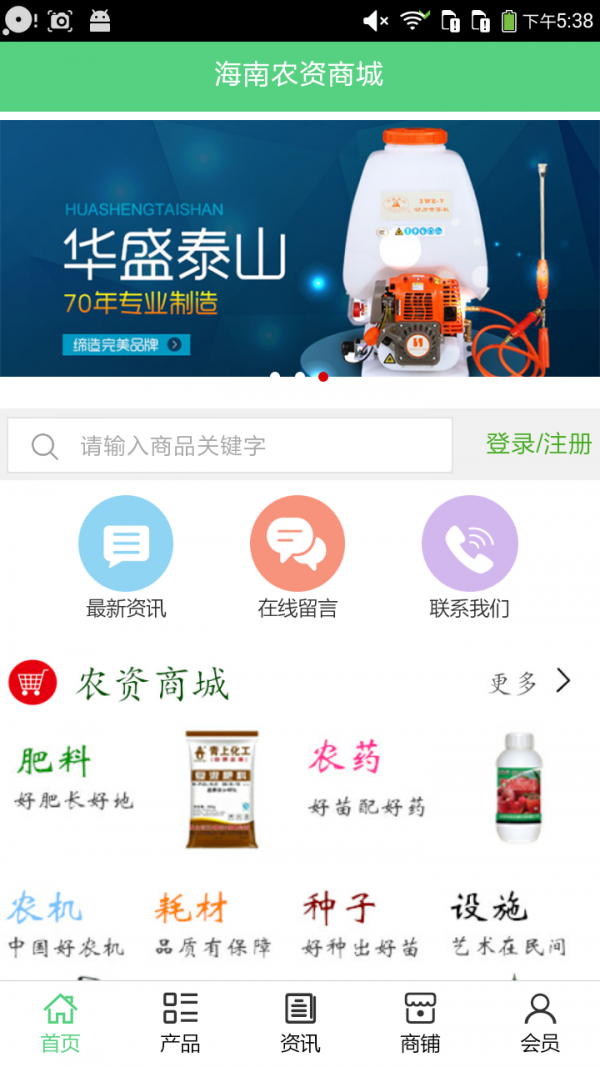Screen dimensions: 600x1067
Task: Select the 耗材 consumables category
Action: pyautogui.click(x=212, y=925)
